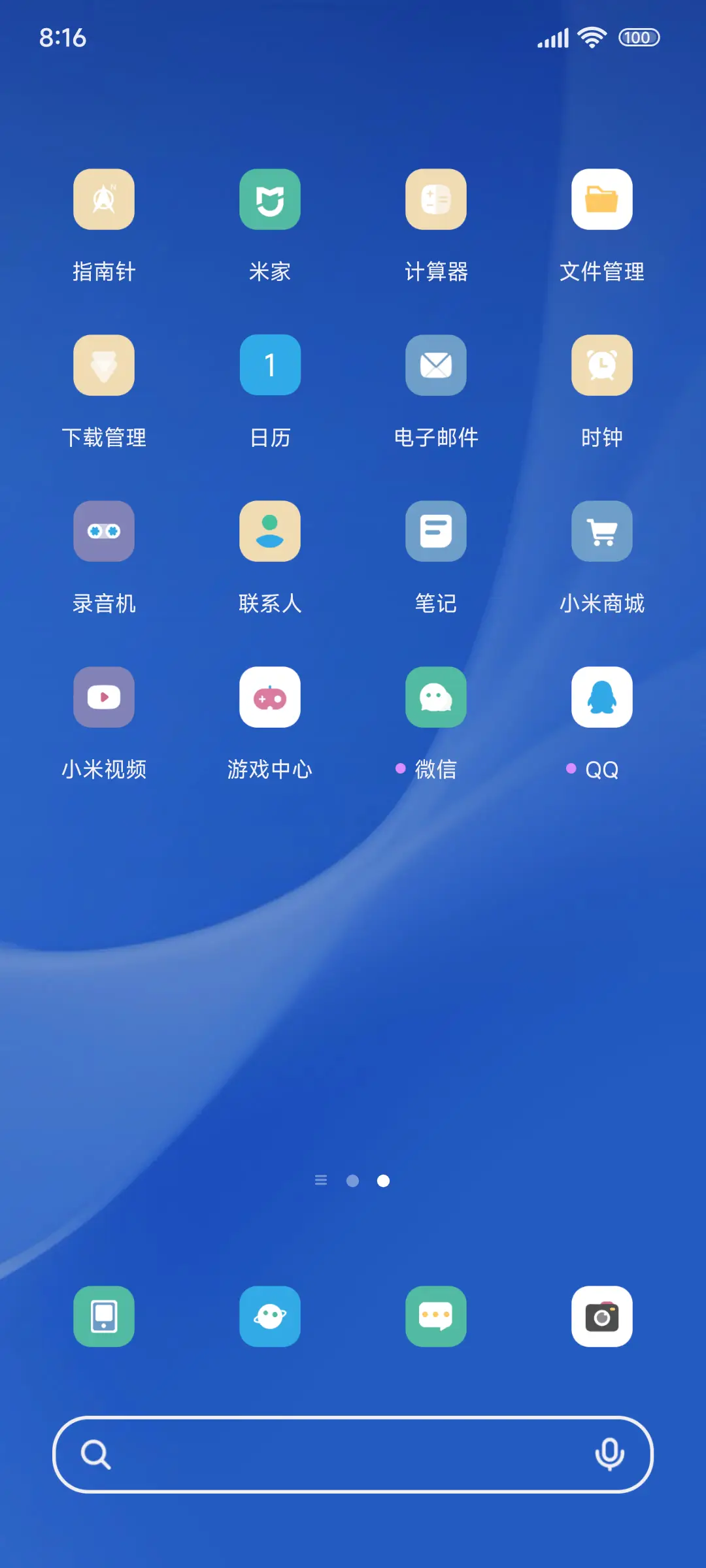Open the 小米商城 Mi Store
The height and width of the screenshot is (1568, 706).
(601, 531)
